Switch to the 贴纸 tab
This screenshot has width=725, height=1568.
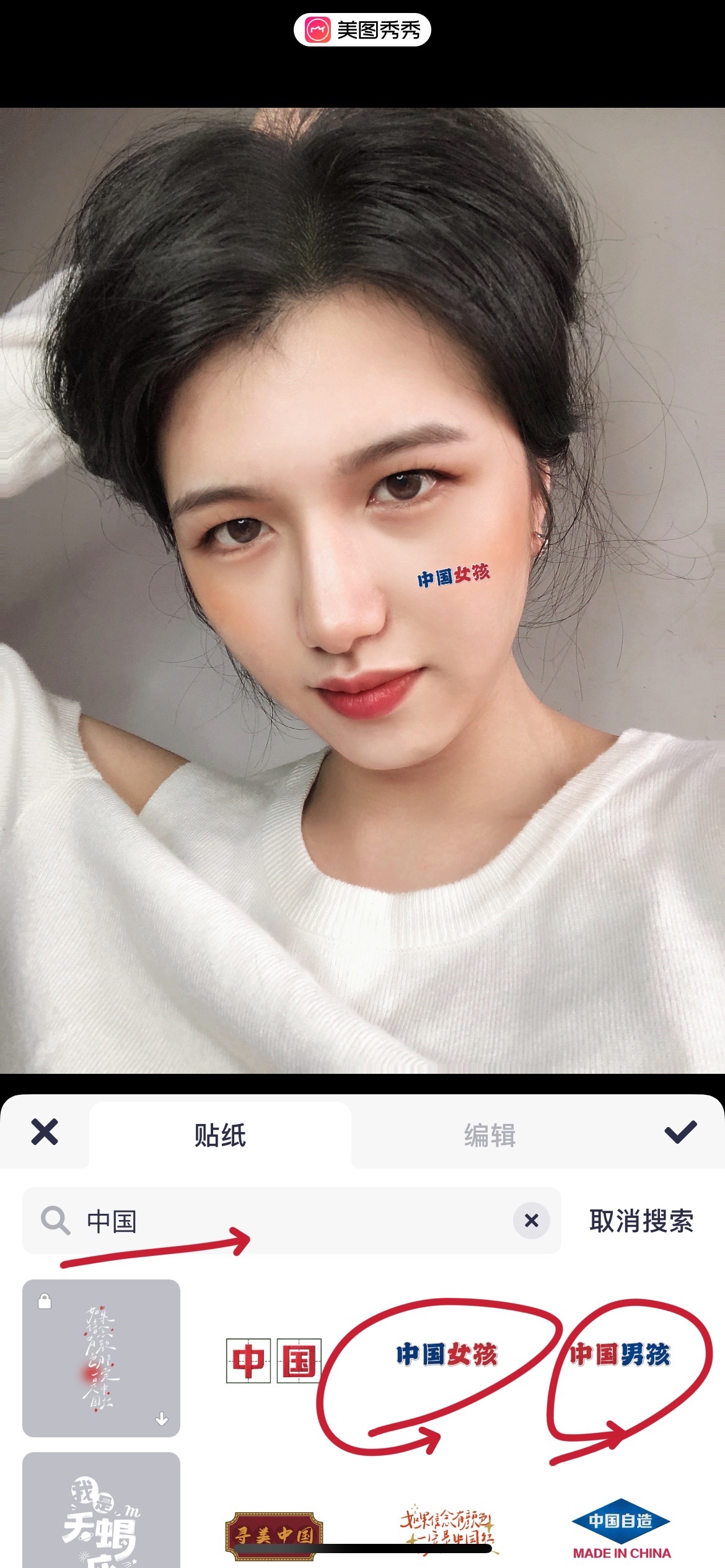coord(220,1135)
